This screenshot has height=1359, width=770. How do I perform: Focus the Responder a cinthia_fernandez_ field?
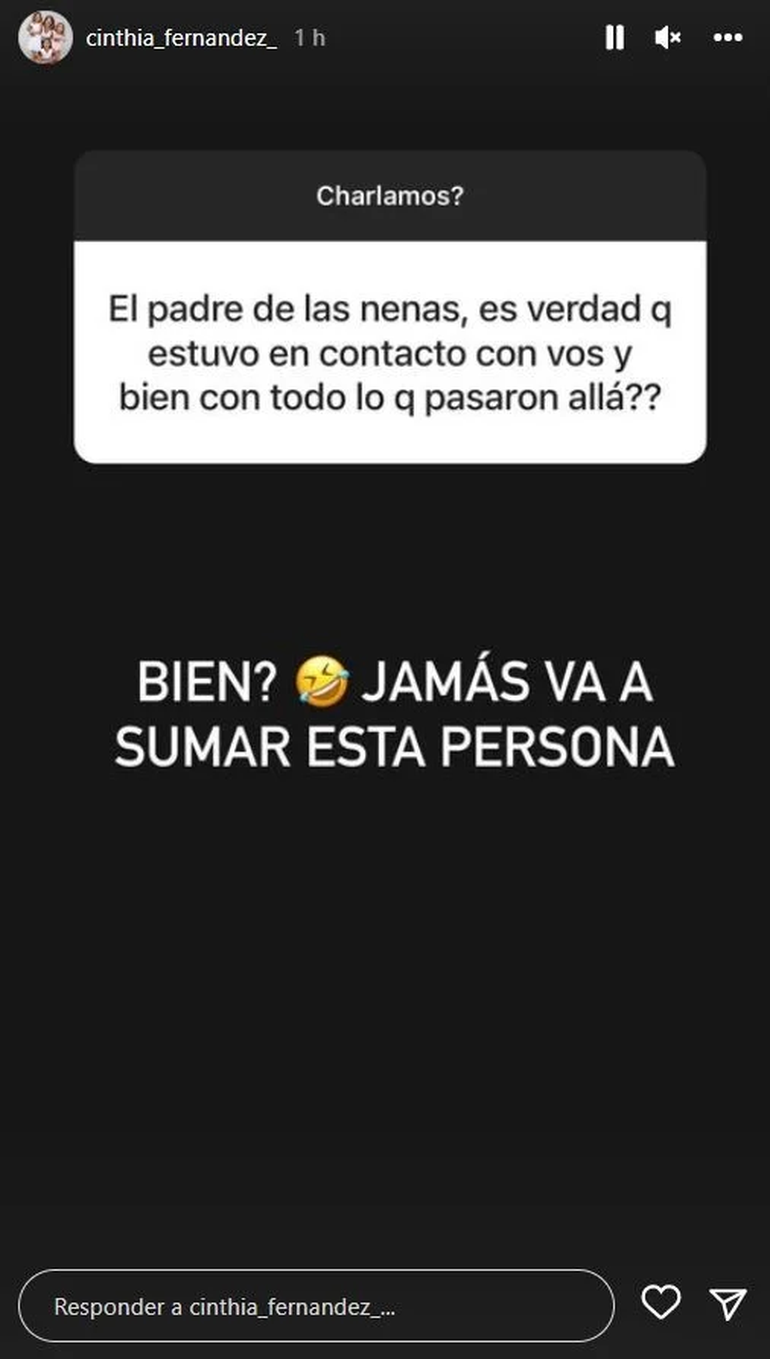[x=315, y=1306]
